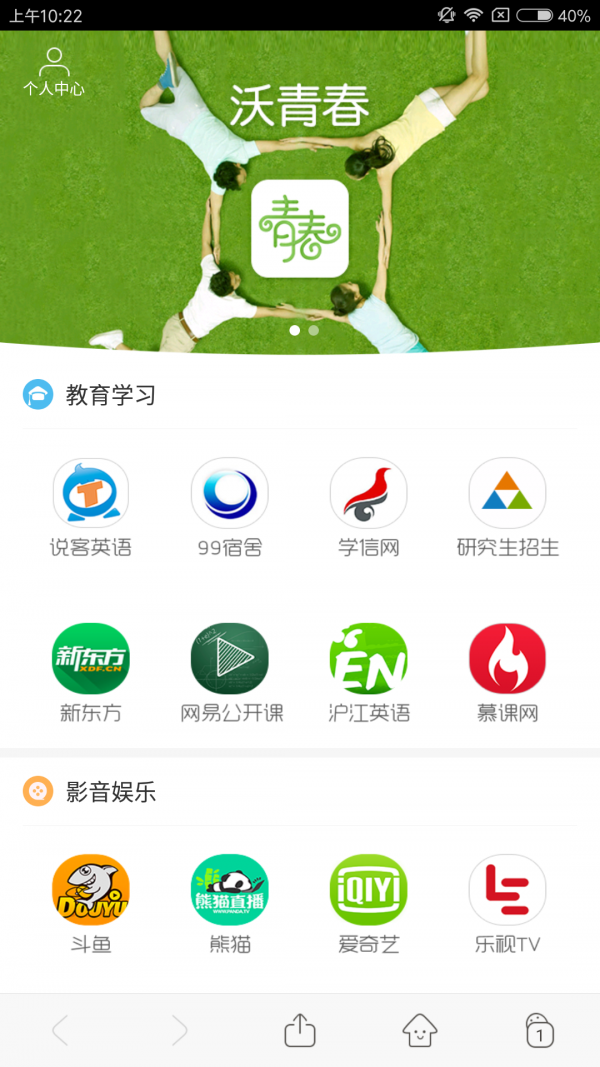
Task: Open 新东方 shortcut
Action: tap(91, 659)
